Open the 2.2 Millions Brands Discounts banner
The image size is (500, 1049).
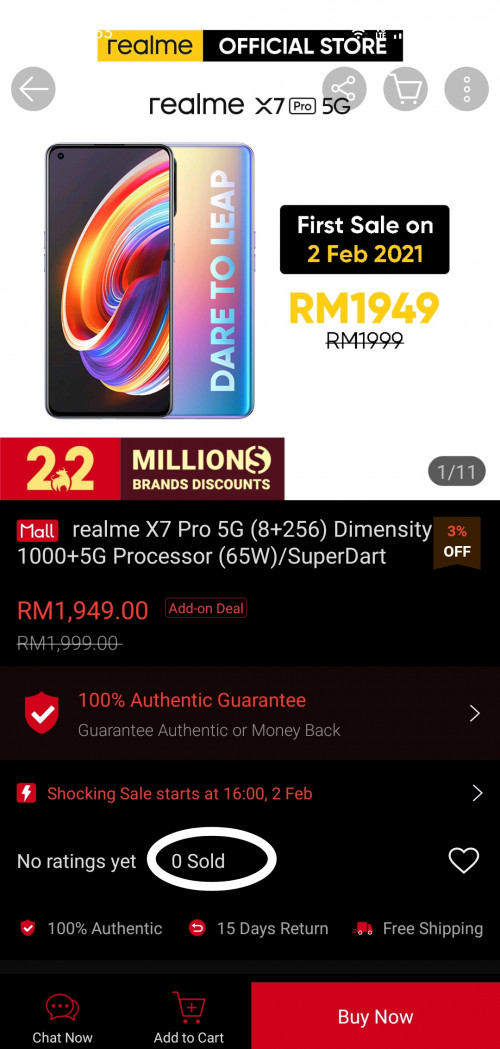[142, 468]
